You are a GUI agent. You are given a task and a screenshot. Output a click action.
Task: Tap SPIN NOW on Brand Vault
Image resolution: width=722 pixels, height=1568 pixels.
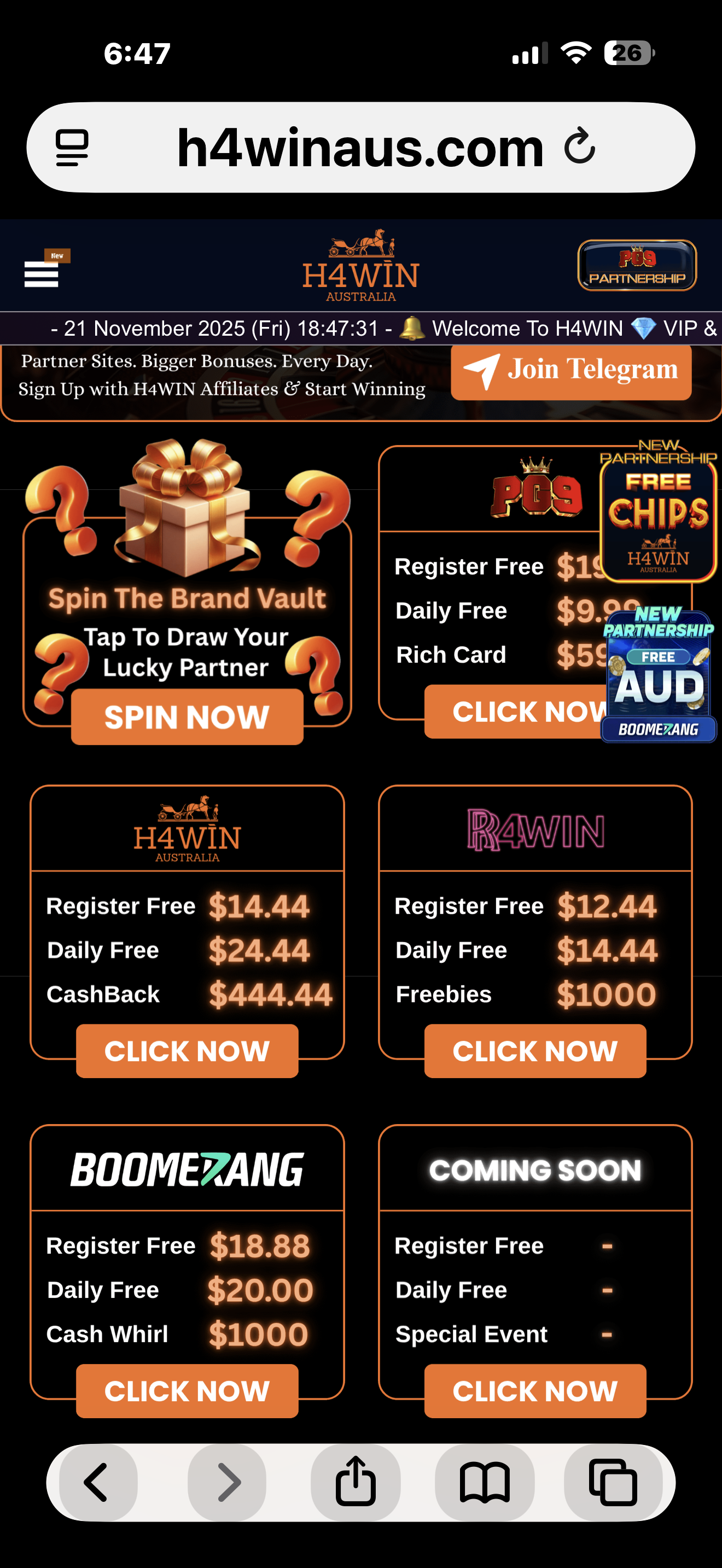coord(187,716)
